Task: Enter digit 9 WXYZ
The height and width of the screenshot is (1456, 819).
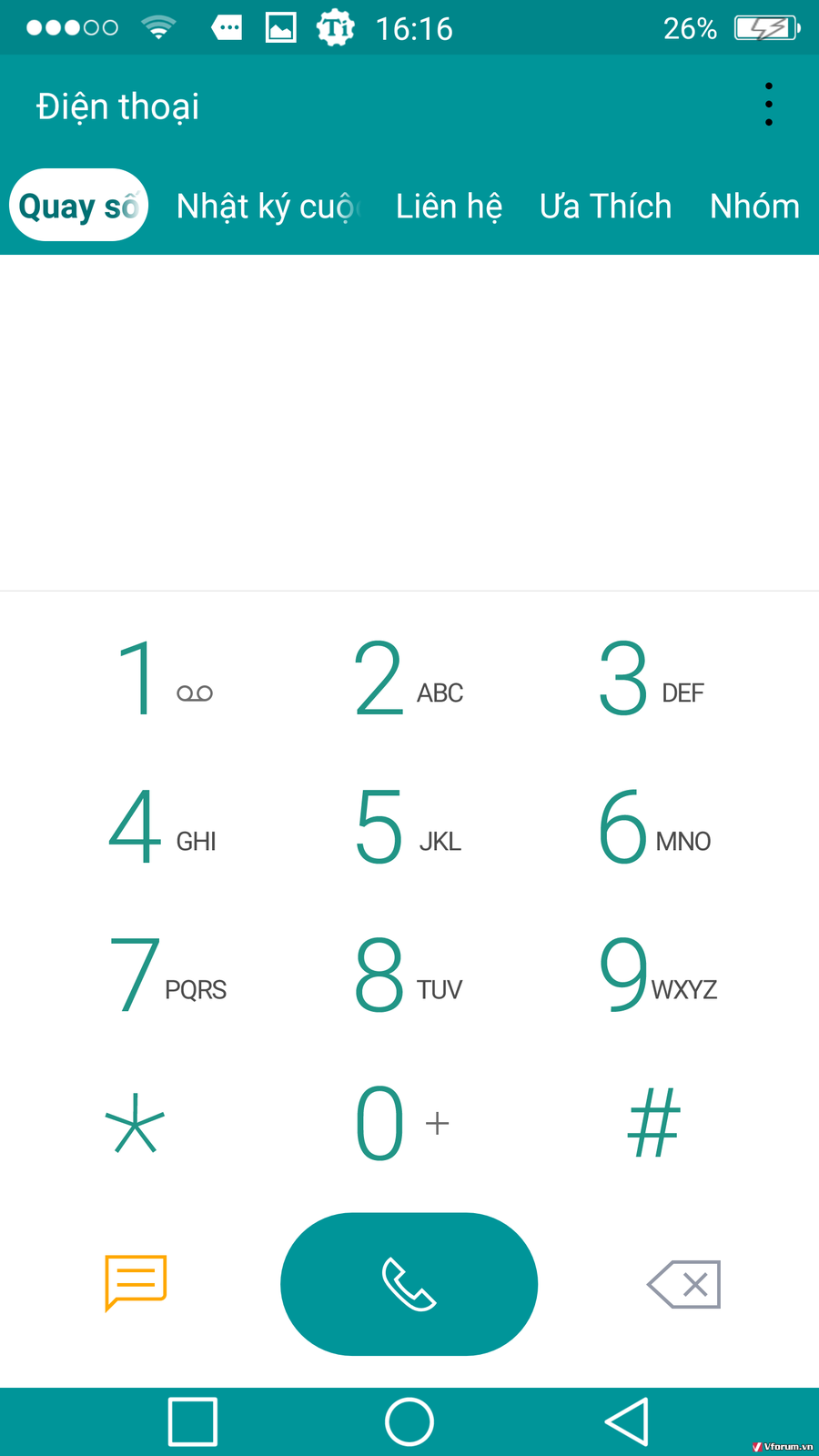Action: point(657,976)
